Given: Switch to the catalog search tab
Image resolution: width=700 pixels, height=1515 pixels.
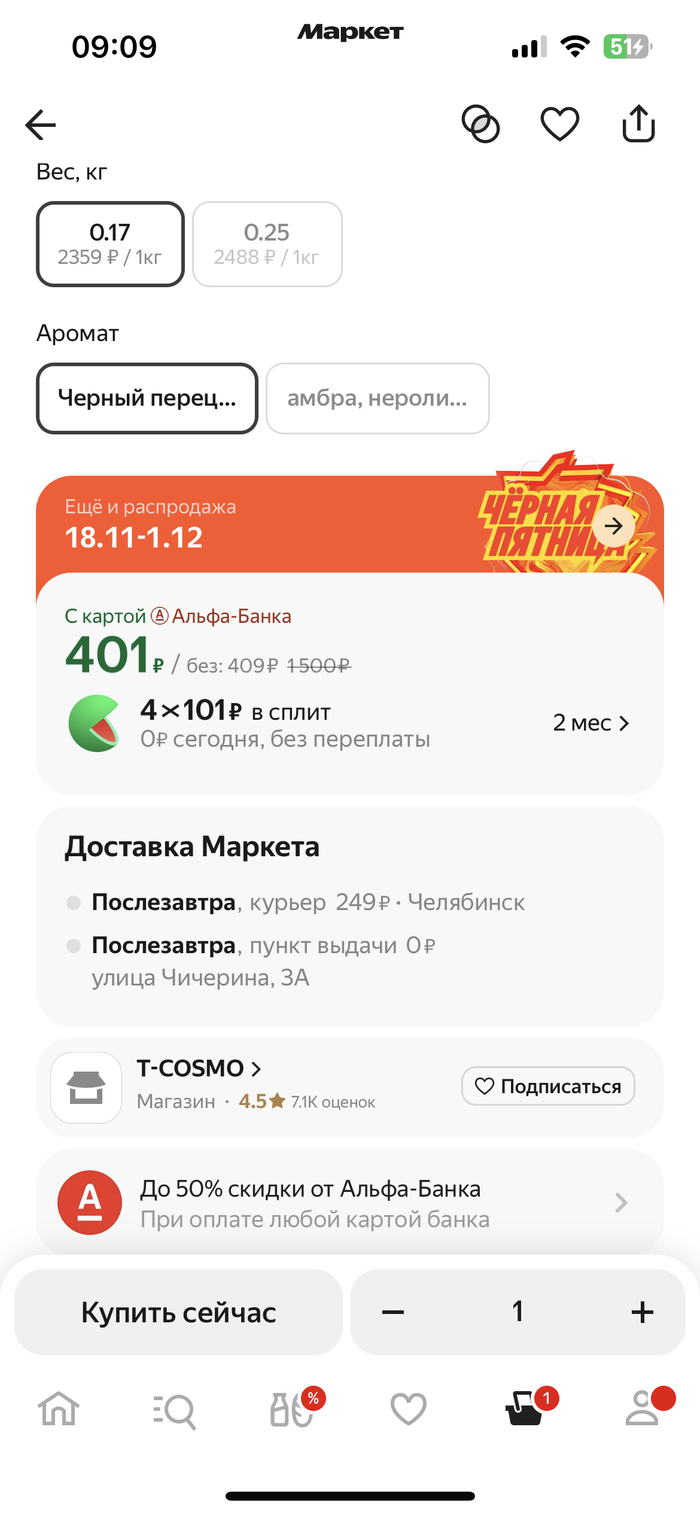Looking at the screenshot, I should (x=174, y=1409).
